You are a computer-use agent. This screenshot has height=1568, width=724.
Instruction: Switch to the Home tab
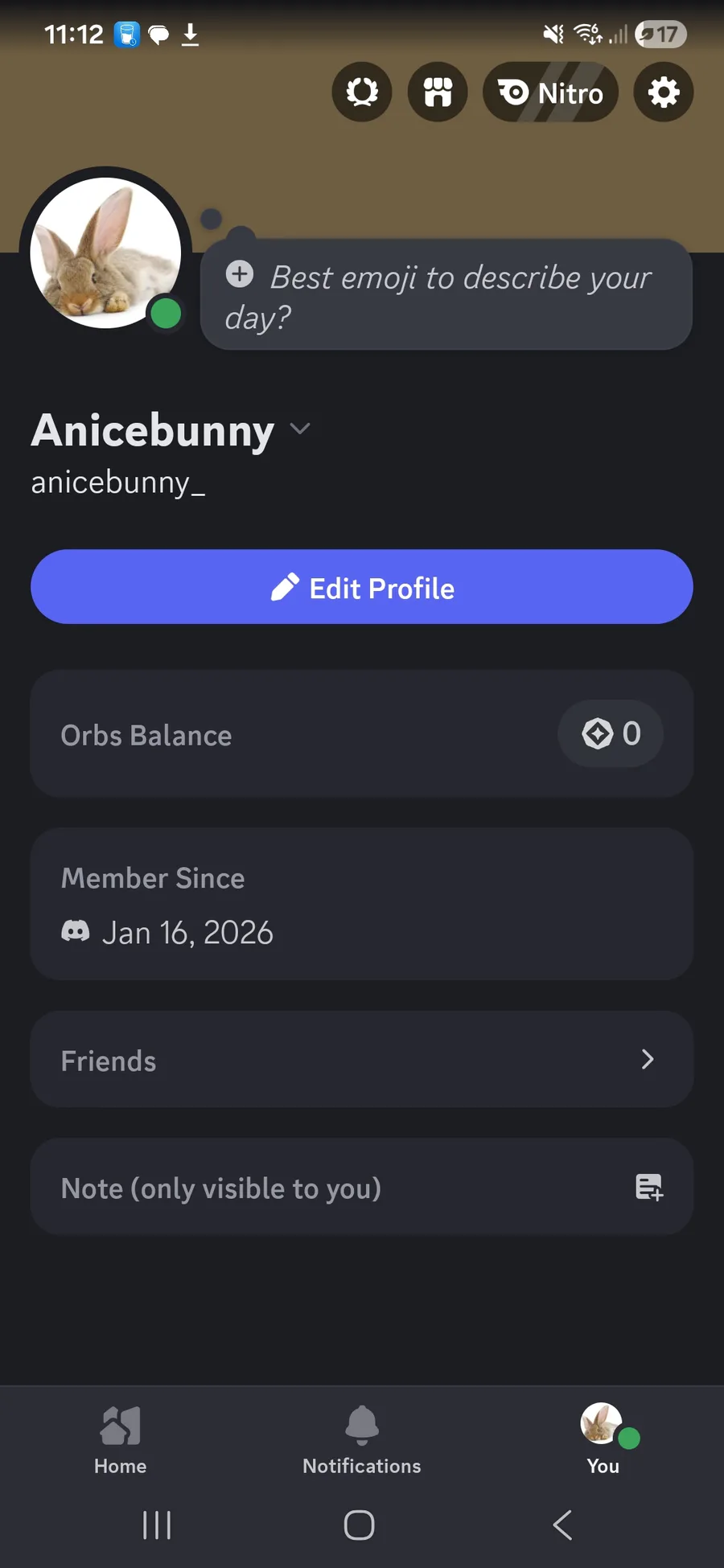(121, 1439)
